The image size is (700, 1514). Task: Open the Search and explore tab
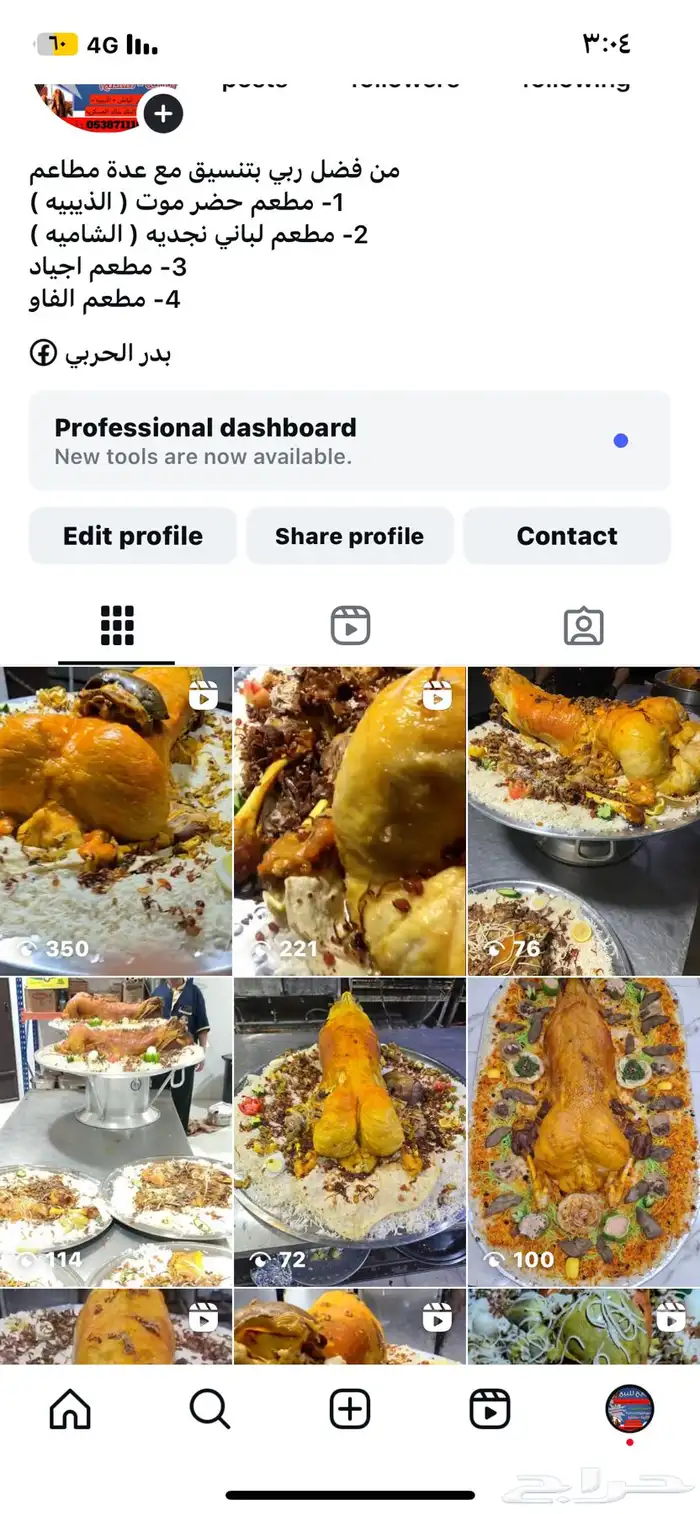210,1409
